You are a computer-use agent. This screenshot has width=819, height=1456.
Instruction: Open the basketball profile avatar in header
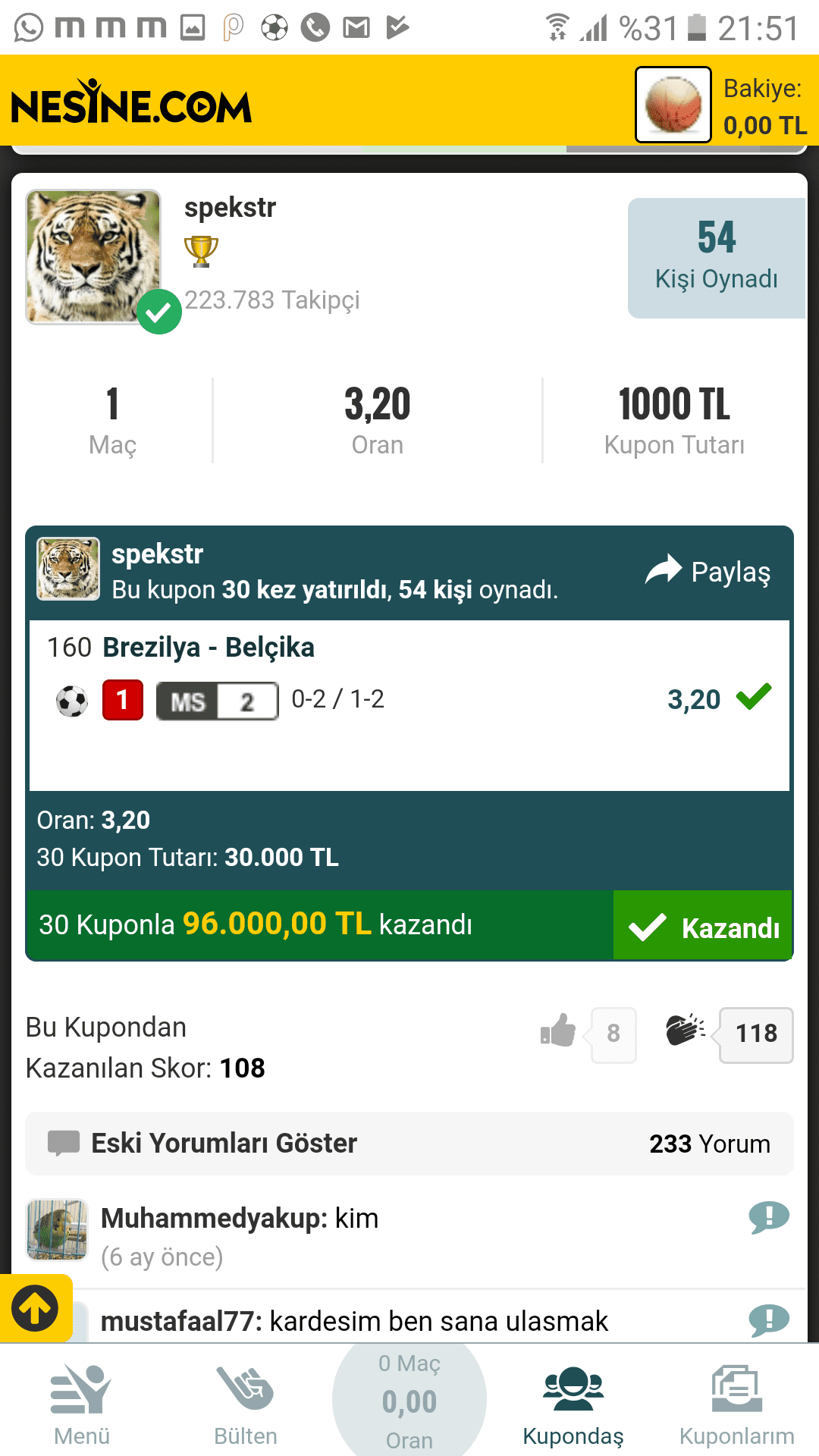click(x=673, y=105)
